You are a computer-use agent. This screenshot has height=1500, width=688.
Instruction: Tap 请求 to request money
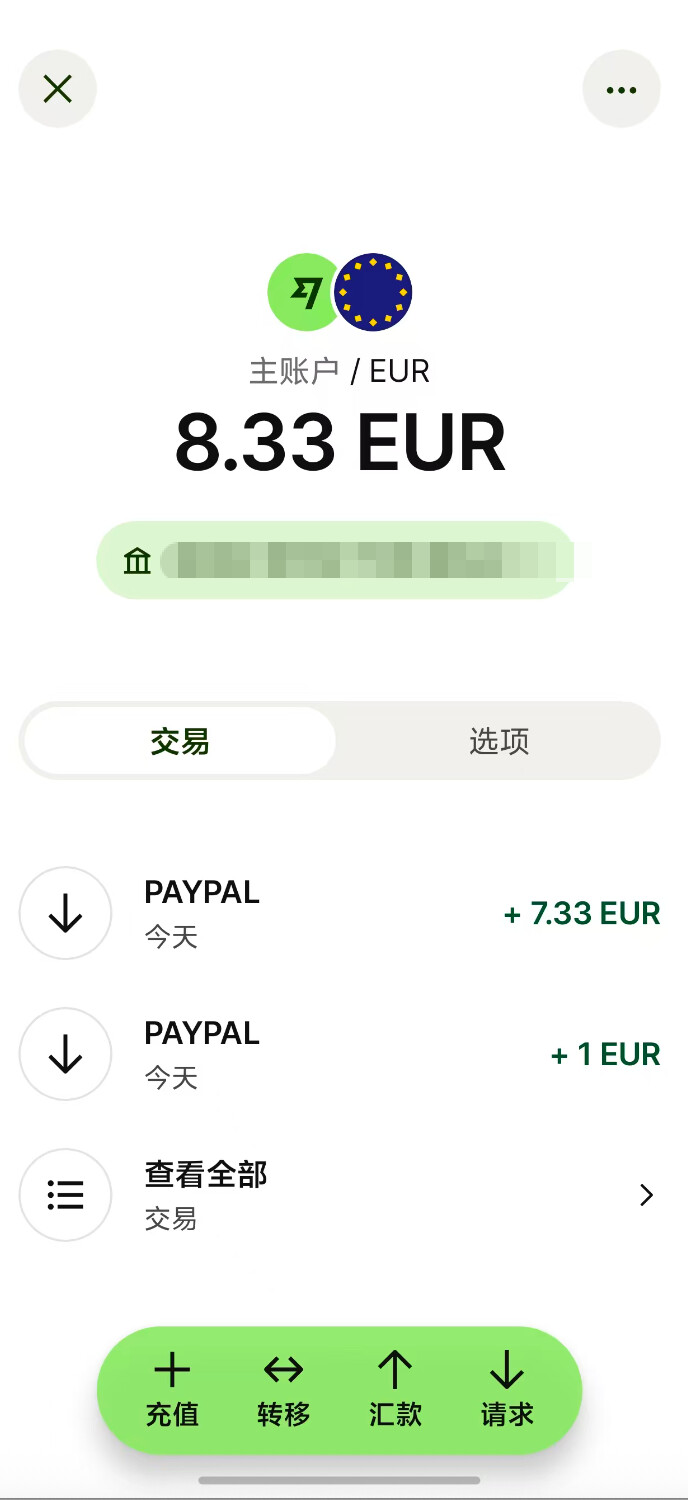pos(507,1390)
